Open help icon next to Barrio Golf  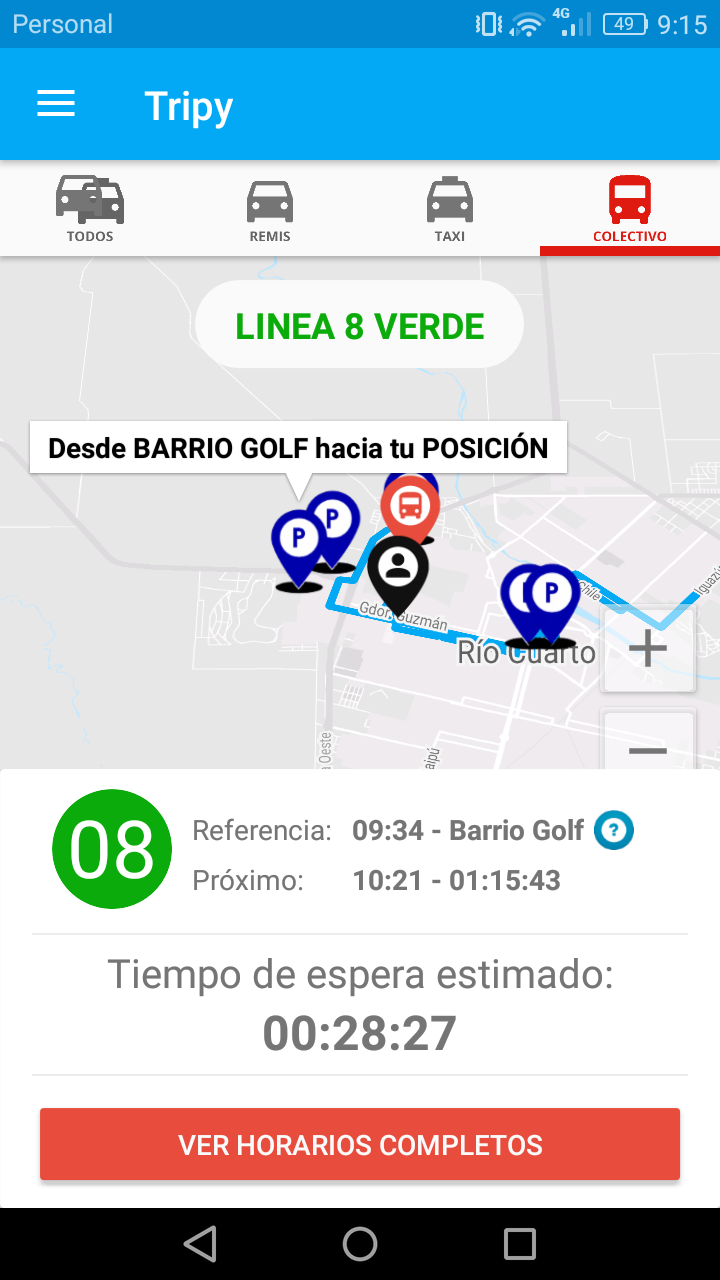(613, 830)
